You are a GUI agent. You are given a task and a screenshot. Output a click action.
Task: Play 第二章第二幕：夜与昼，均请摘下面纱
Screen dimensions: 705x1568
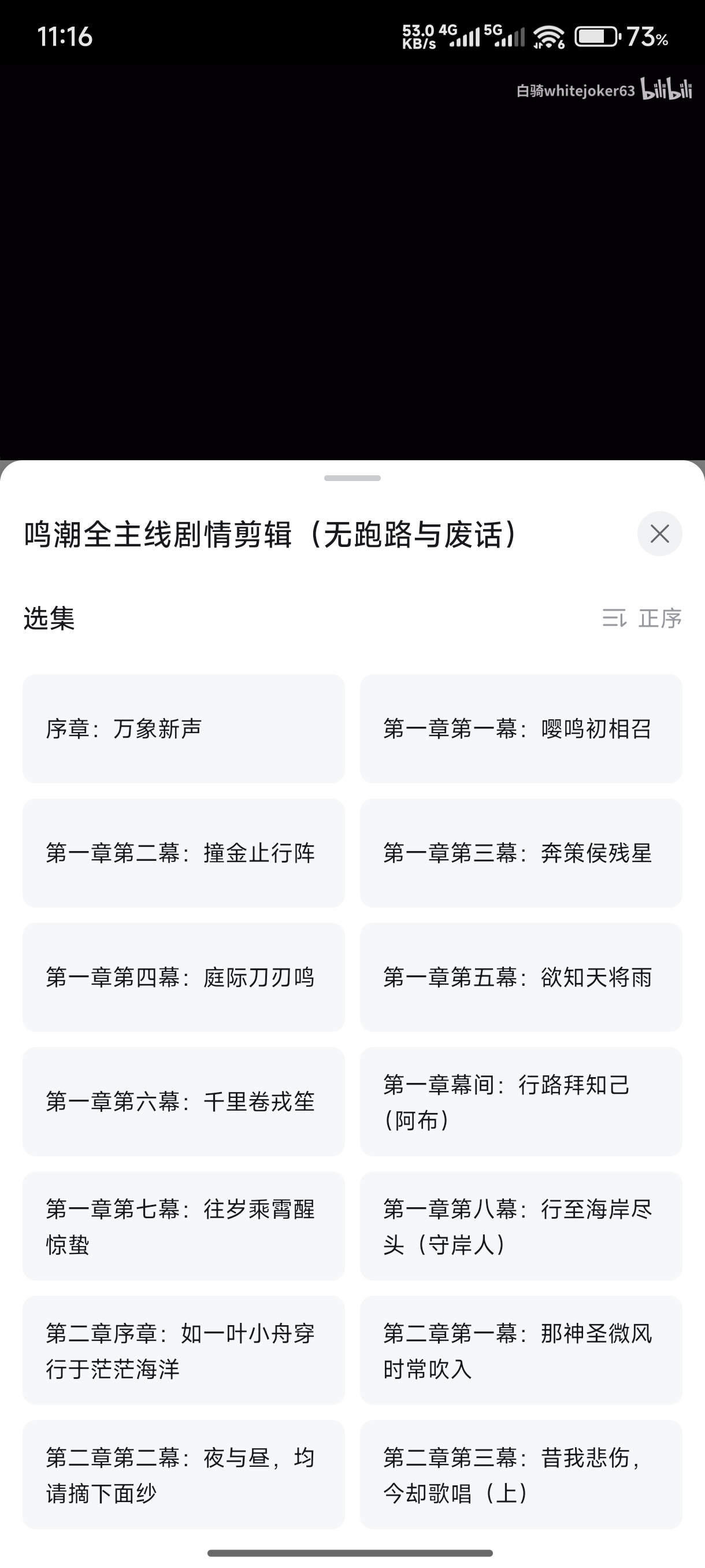point(184,1474)
